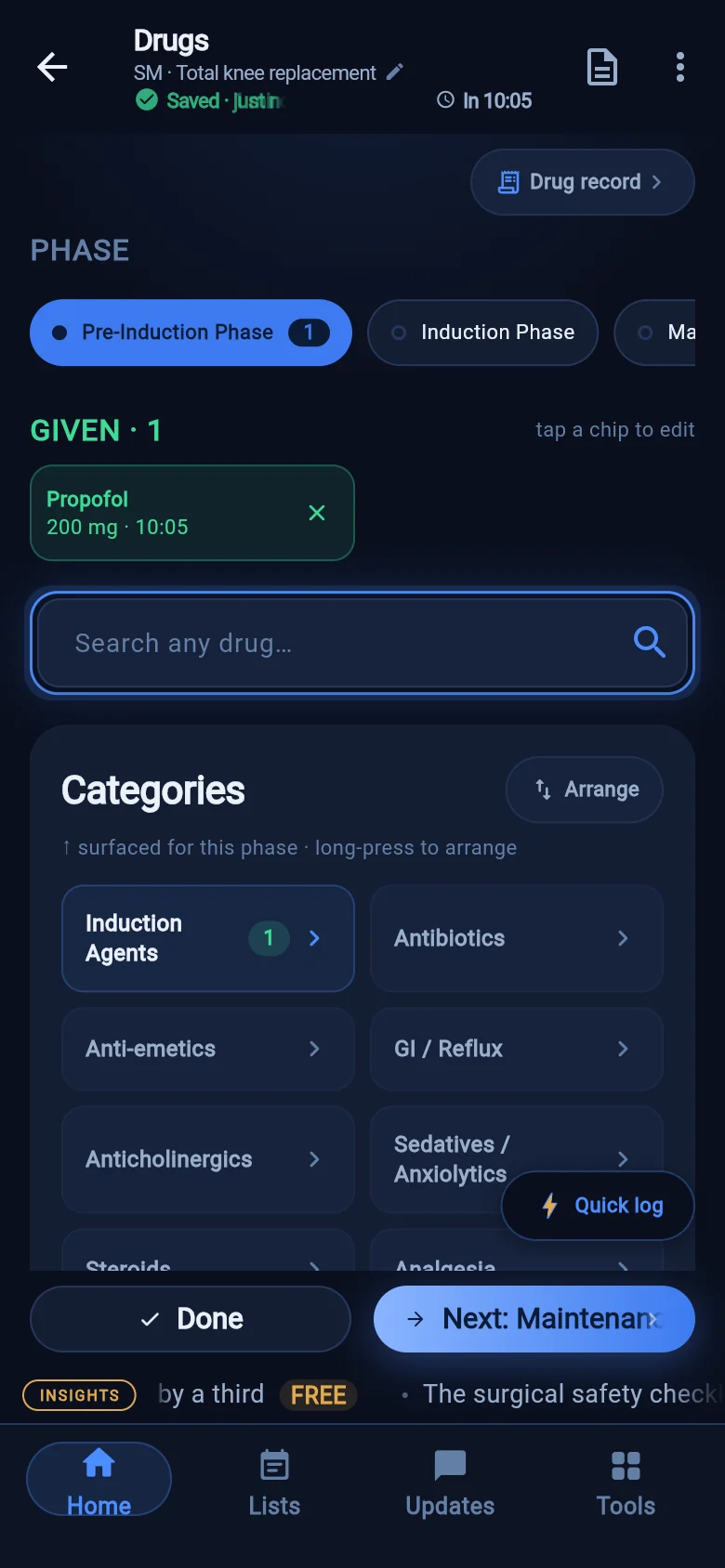Open Induction Agents category
This screenshot has width=725, height=1568.
pos(208,938)
